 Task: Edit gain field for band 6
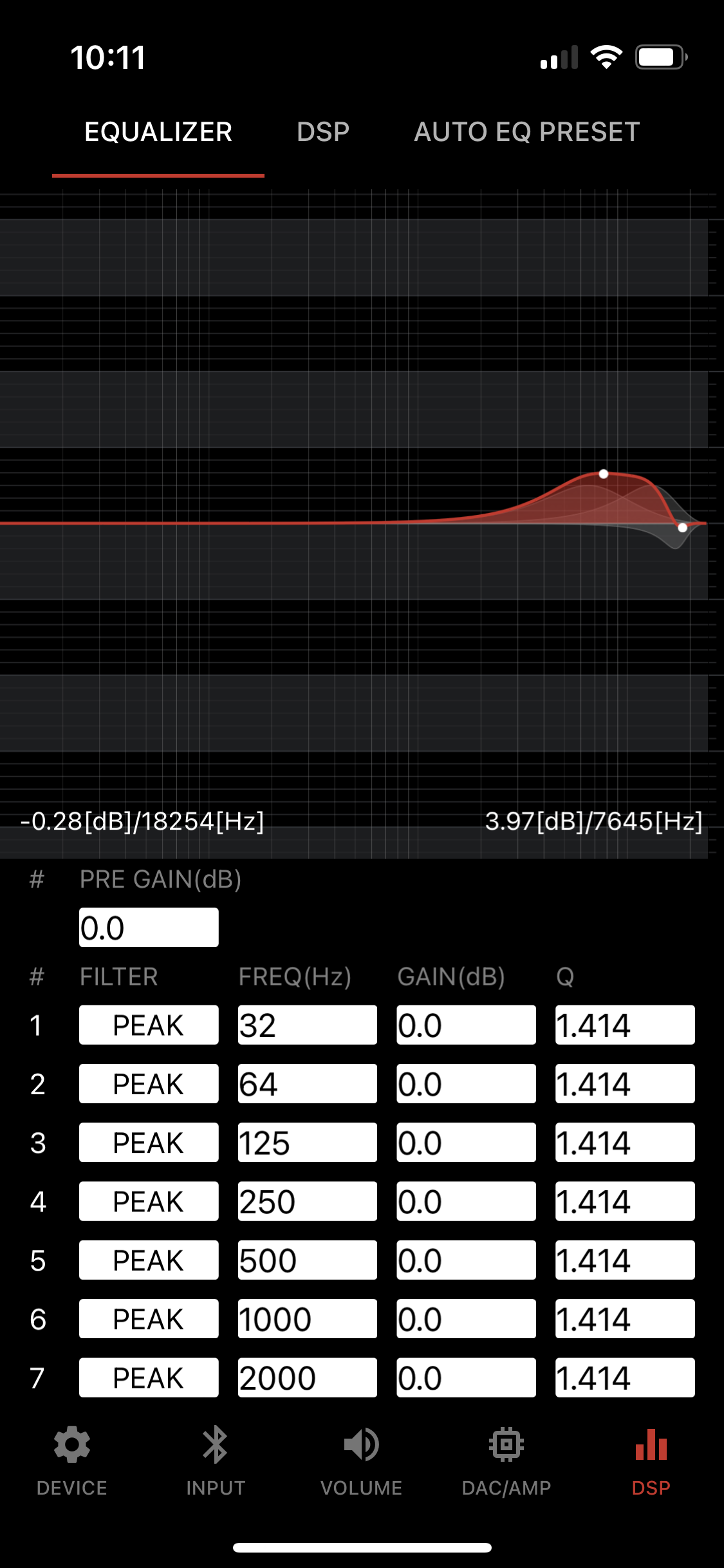pos(466,1319)
